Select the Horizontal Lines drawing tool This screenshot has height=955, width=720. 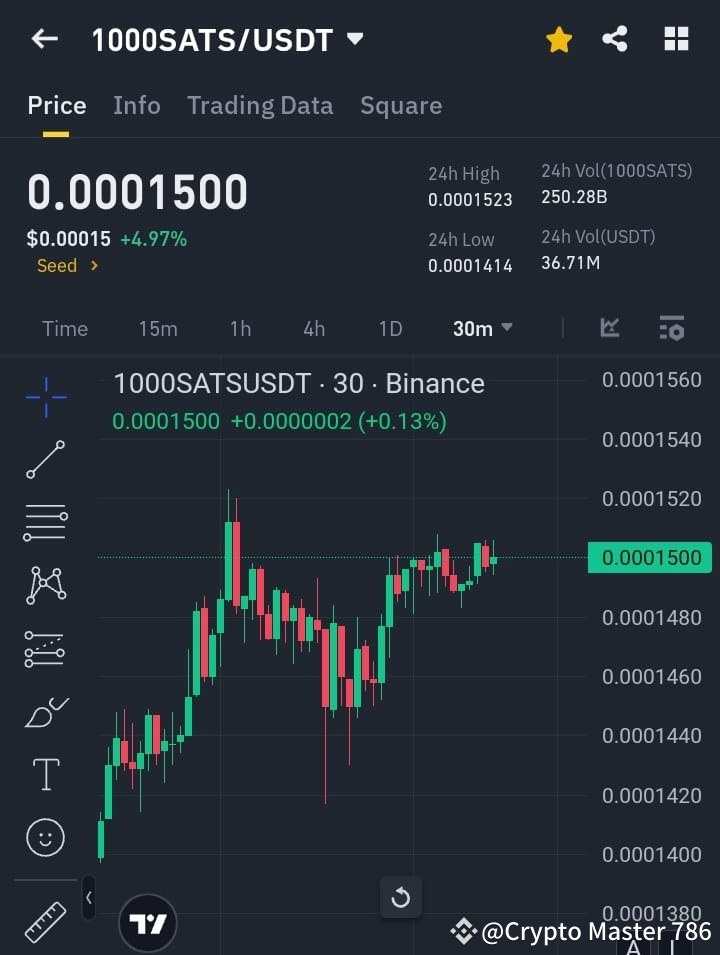click(44, 524)
